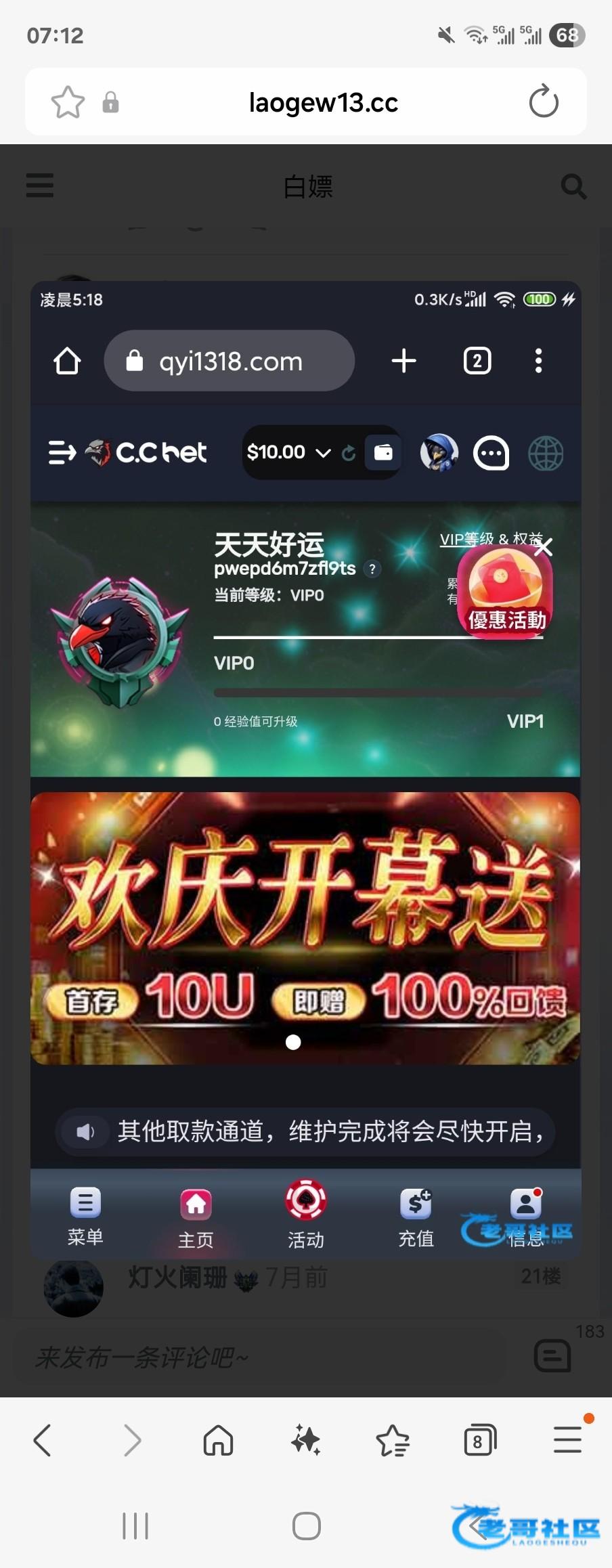
Task: Go back to the previous page
Action: point(42,1440)
